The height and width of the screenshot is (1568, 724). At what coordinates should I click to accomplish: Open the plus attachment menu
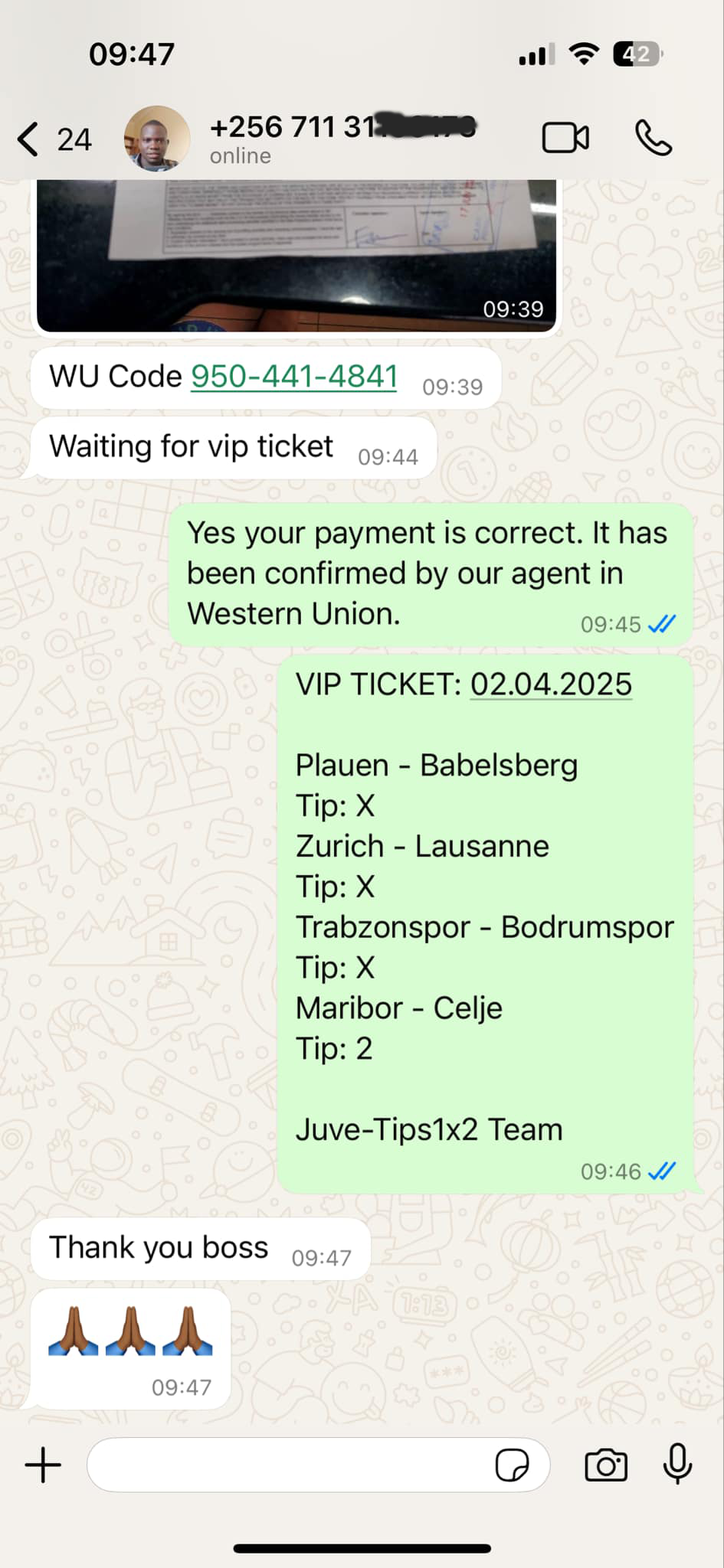click(x=44, y=1465)
